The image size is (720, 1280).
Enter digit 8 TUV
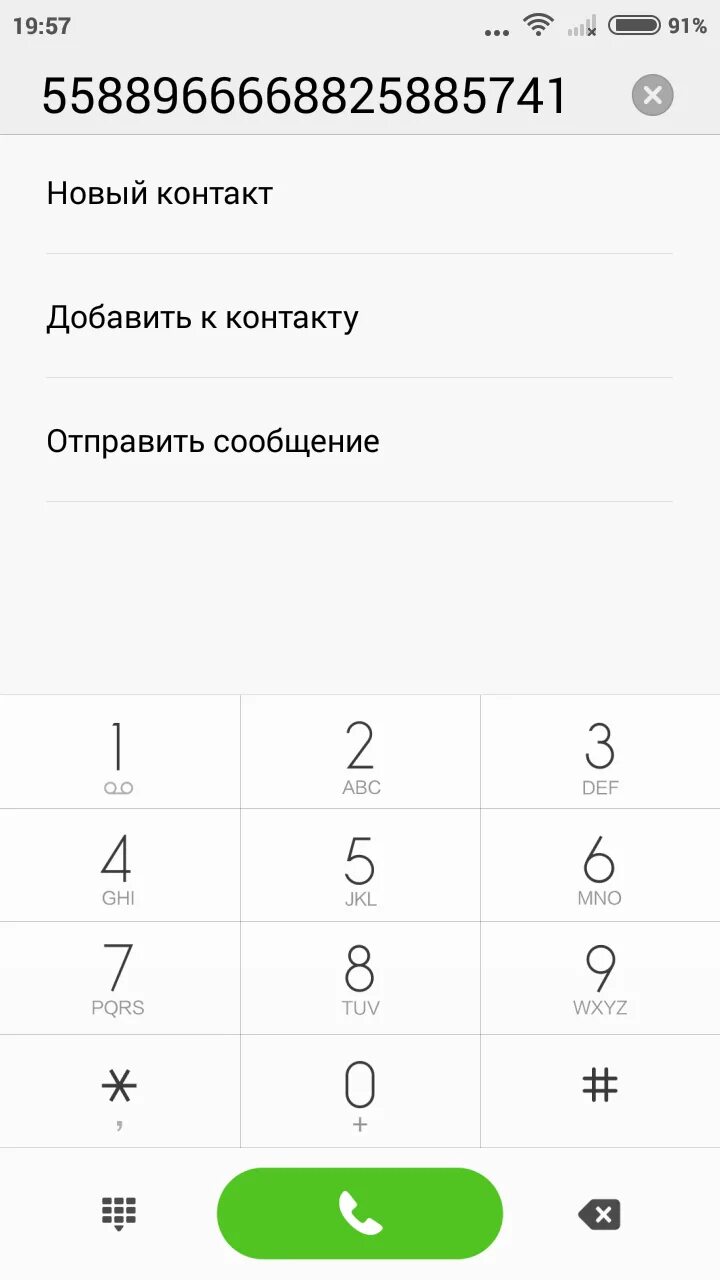pyautogui.click(x=360, y=978)
